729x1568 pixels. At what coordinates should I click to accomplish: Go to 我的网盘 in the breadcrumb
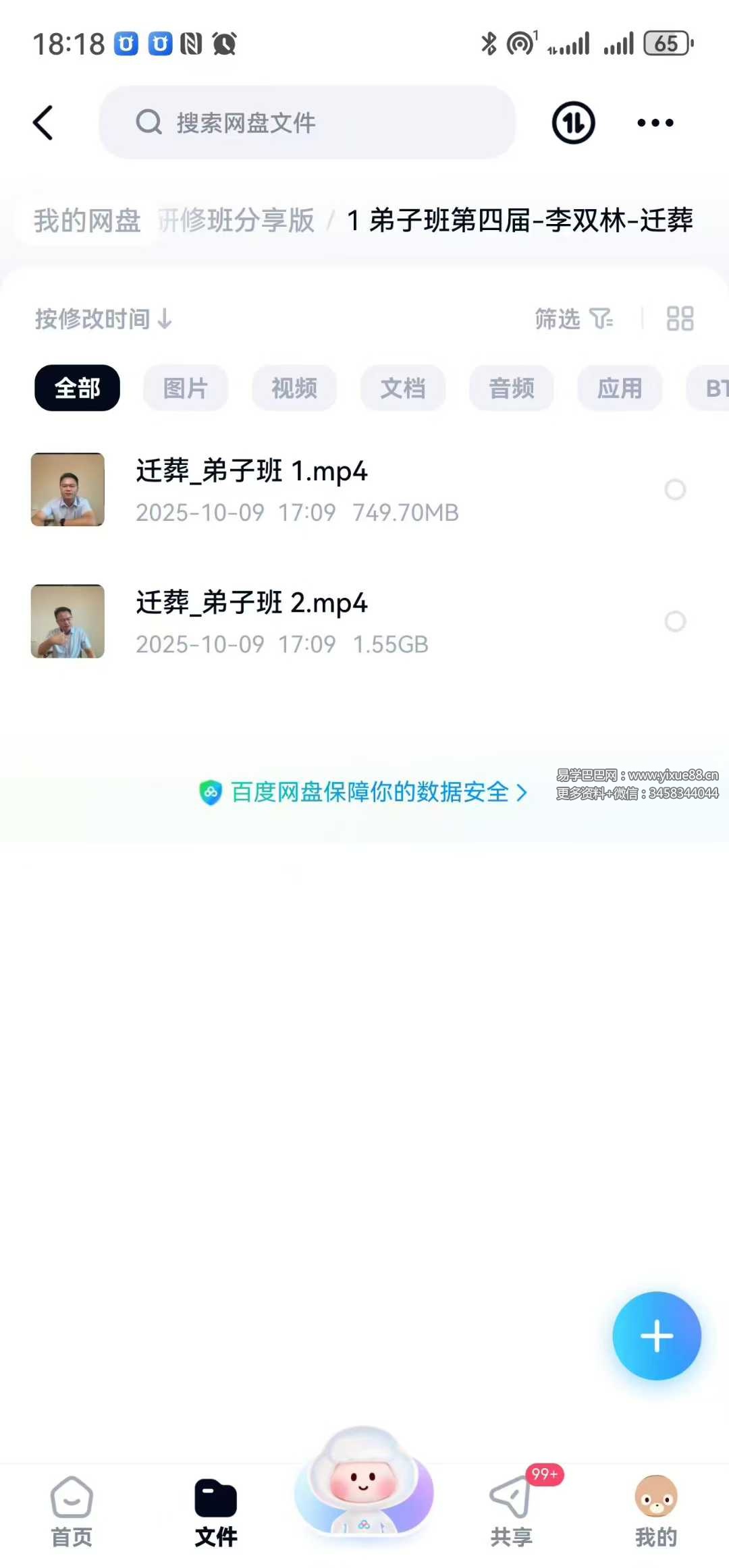click(x=87, y=221)
